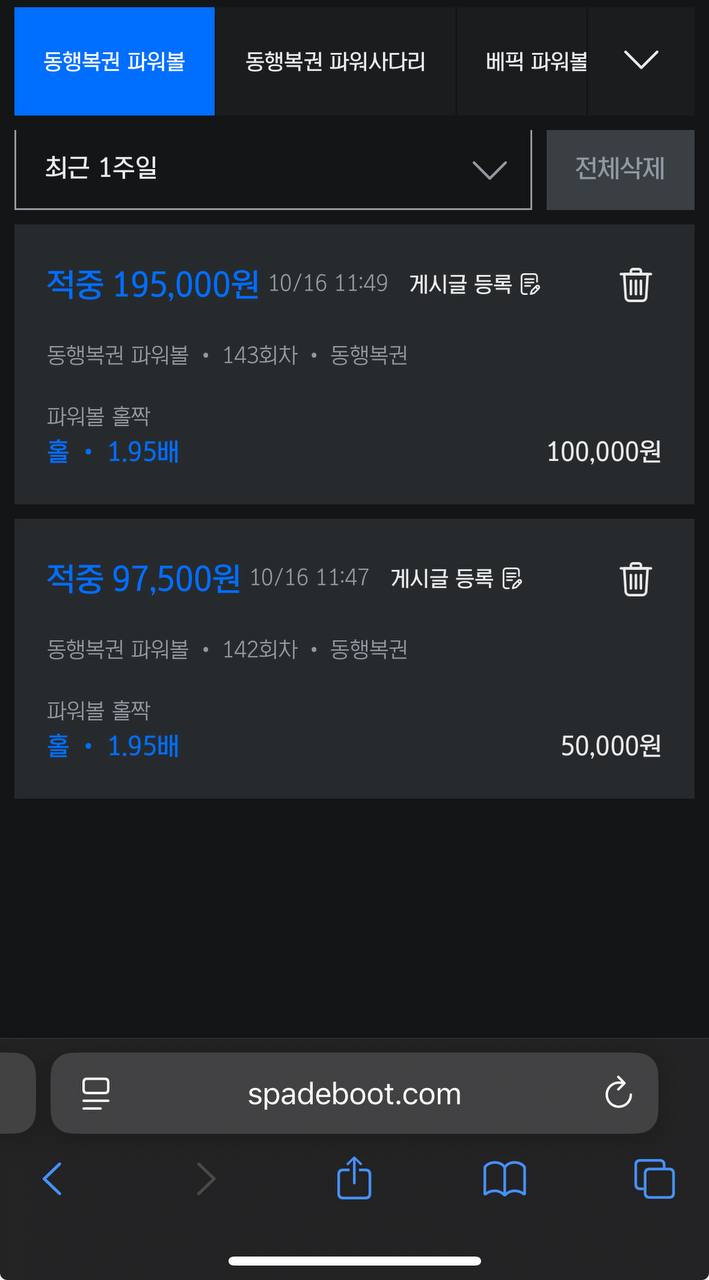
Task: Delete the 97,500원 bet record
Action: (x=636, y=579)
